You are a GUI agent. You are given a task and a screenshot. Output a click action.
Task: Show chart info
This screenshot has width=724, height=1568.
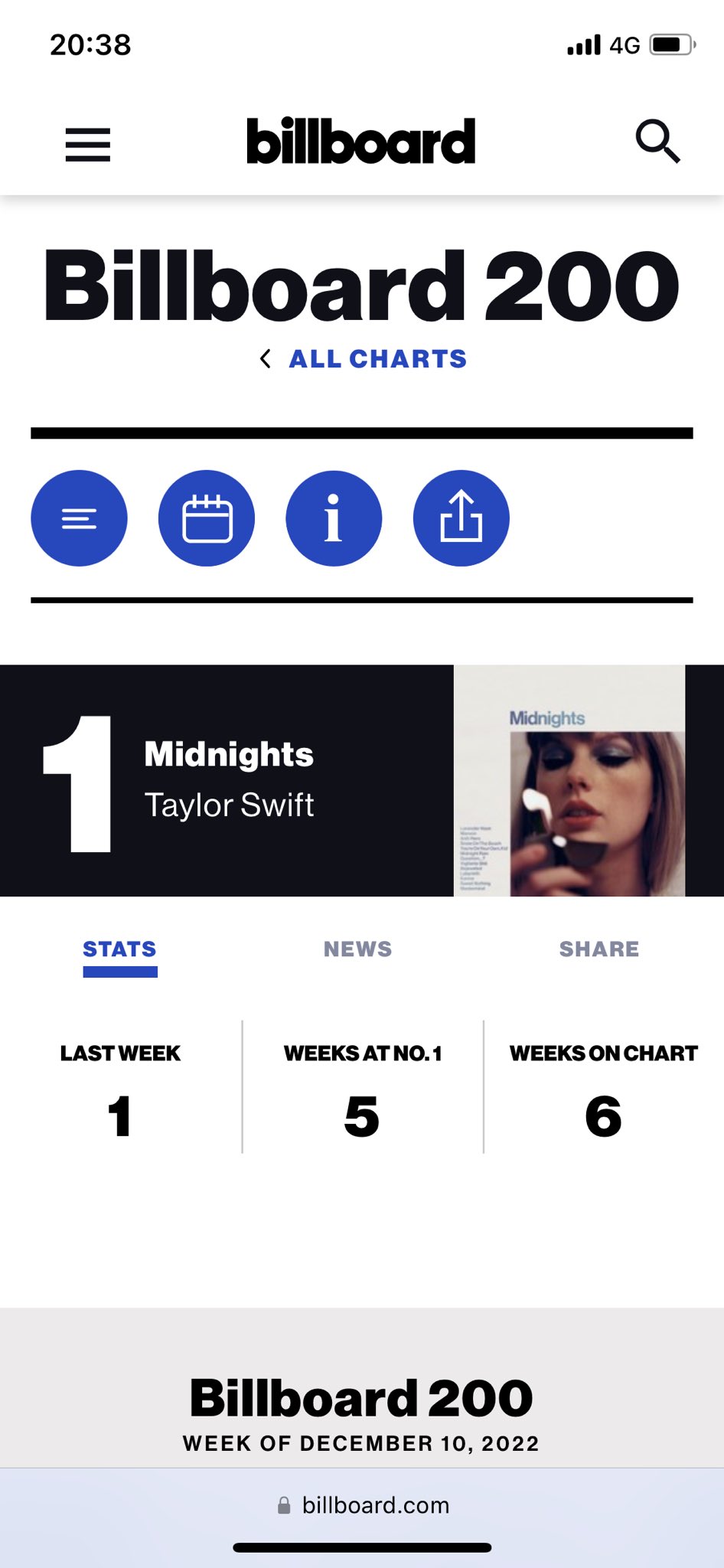[334, 518]
